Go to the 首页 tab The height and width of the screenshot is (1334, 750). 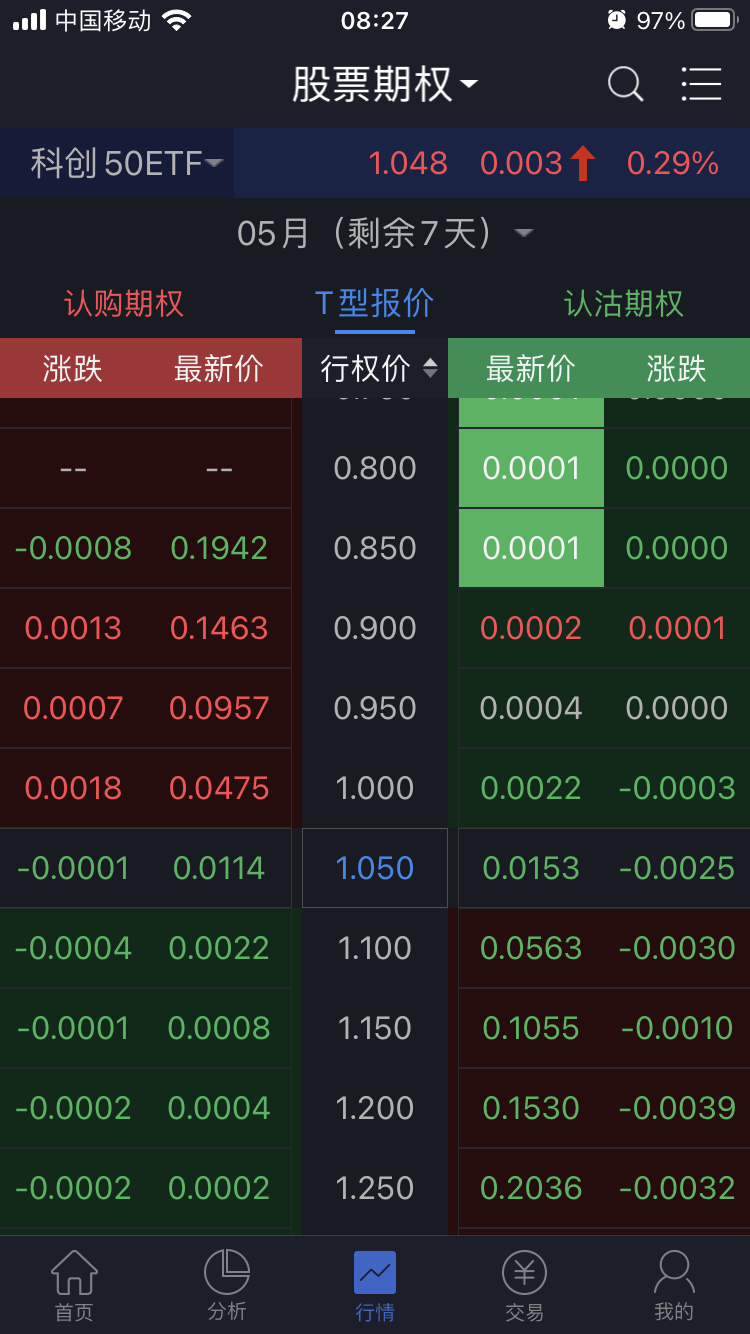coord(75,1285)
